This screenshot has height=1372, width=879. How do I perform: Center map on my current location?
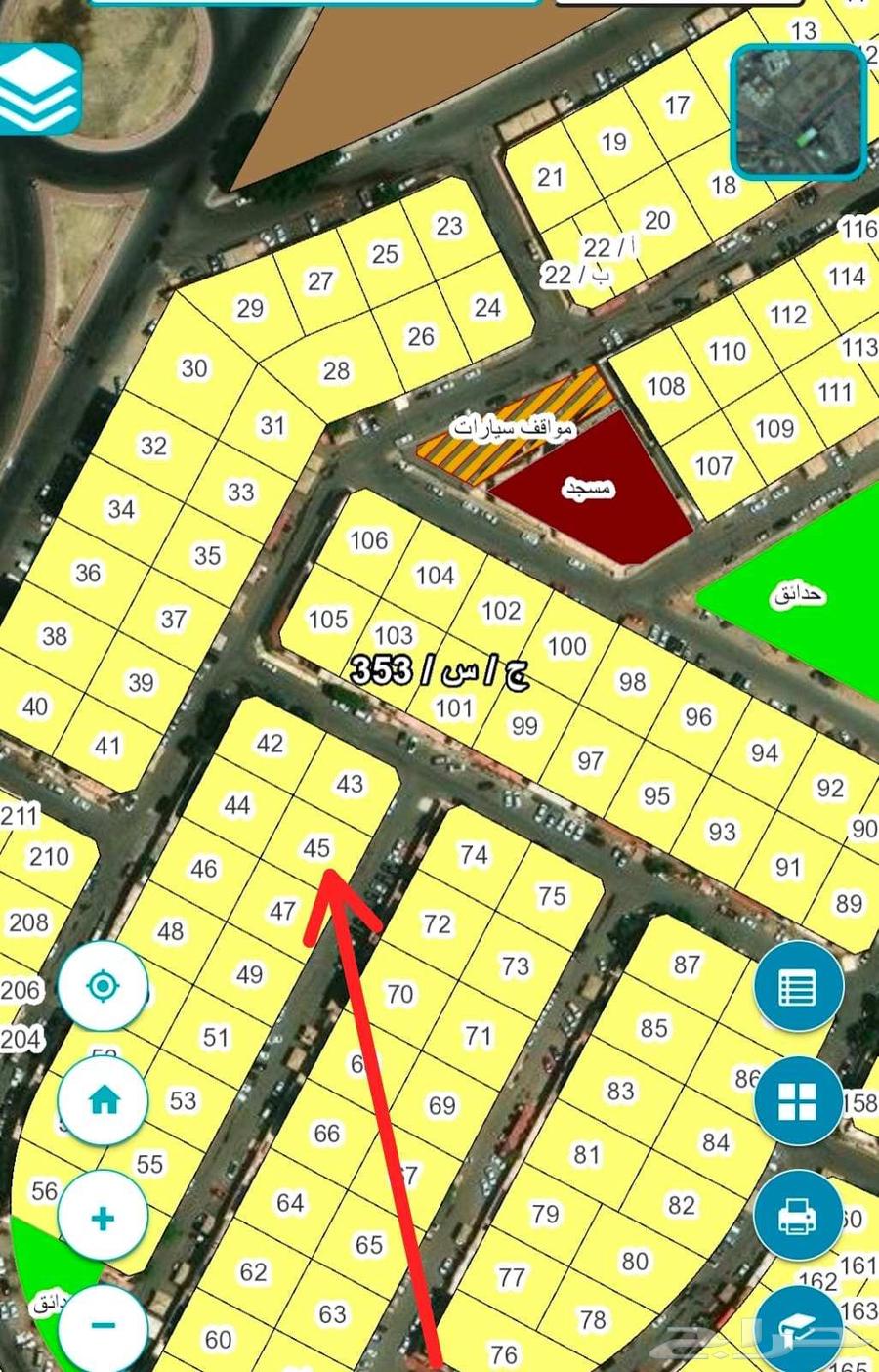click(103, 987)
